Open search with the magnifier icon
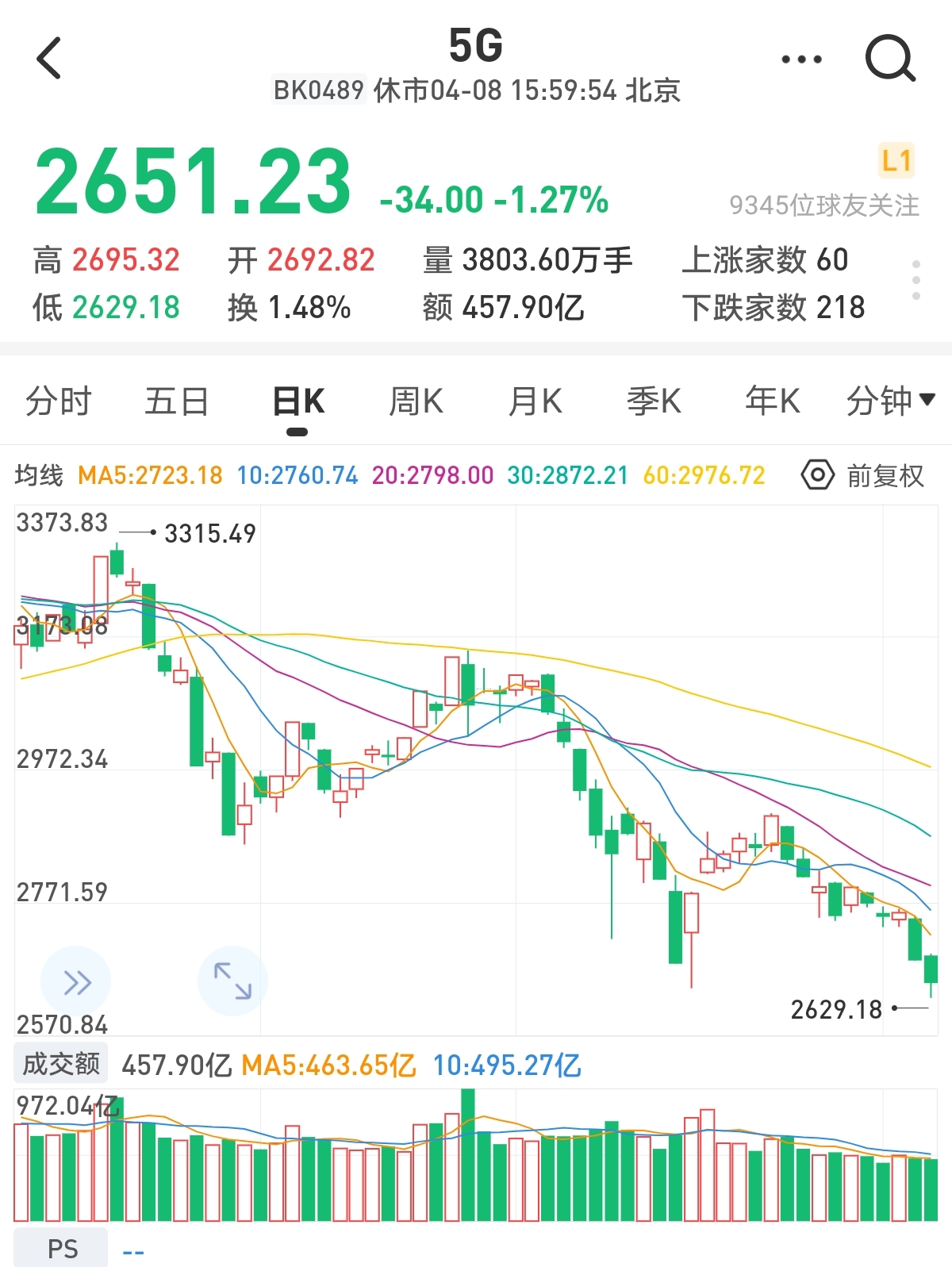The width and height of the screenshot is (952, 1267). click(890, 59)
